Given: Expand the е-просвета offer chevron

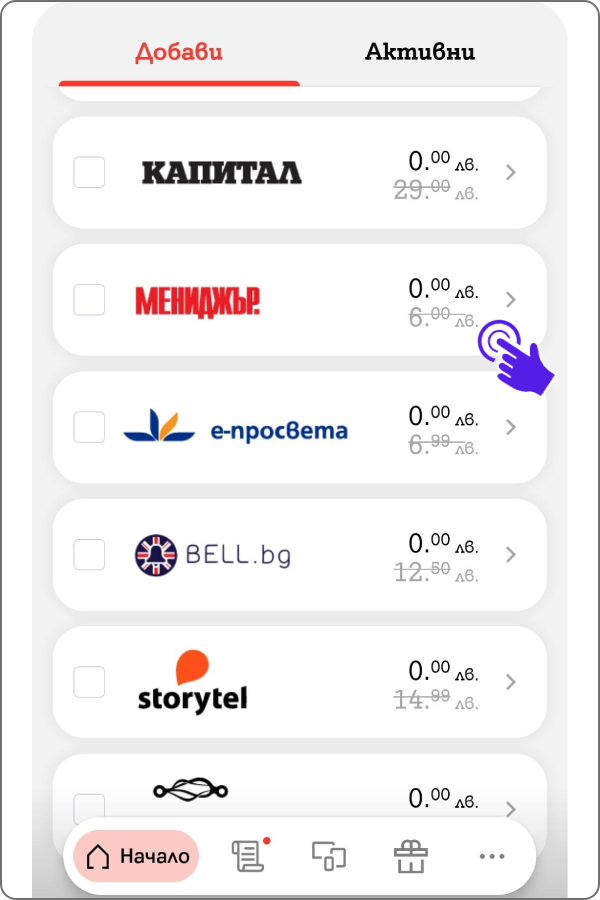Looking at the screenshot, I should click(x=511, y=427).
